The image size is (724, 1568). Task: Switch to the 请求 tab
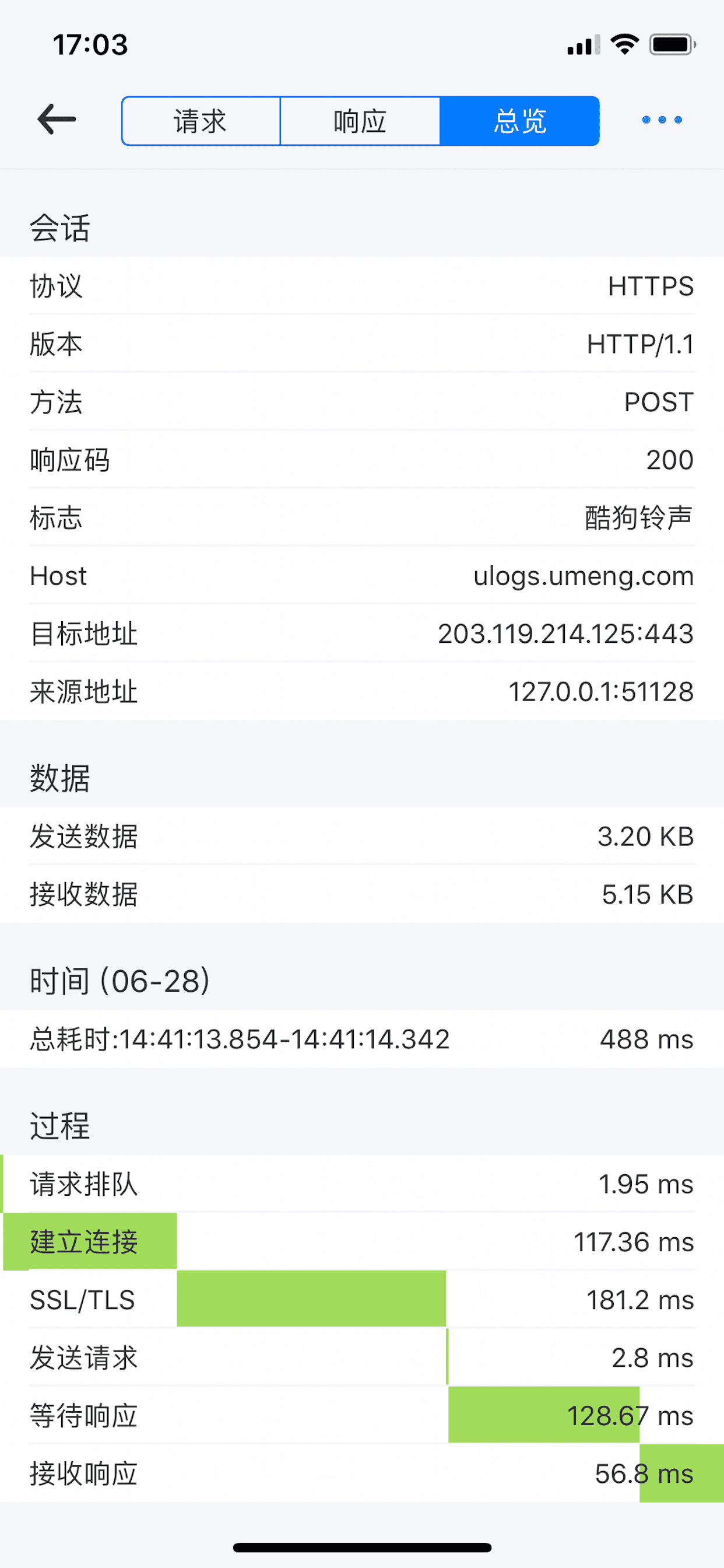(201, 121)
